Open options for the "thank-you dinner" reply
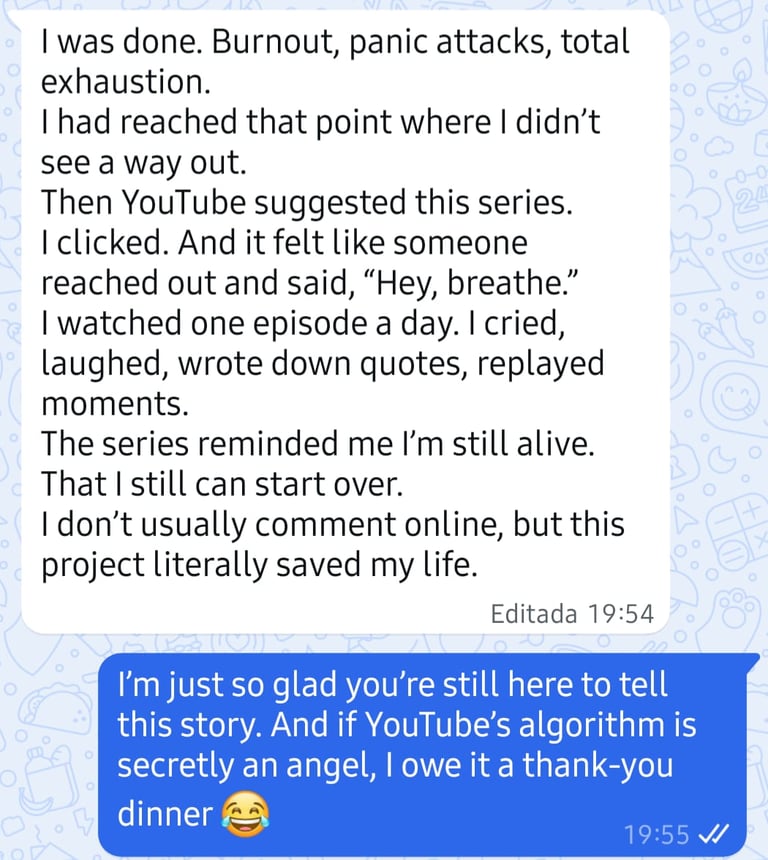Screen dimensions: 768x860 428,755
